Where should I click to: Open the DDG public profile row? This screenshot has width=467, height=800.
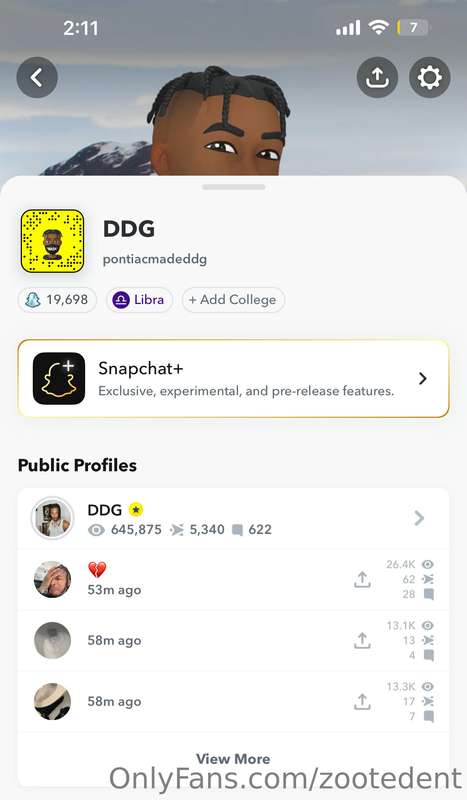click(233, 518)
